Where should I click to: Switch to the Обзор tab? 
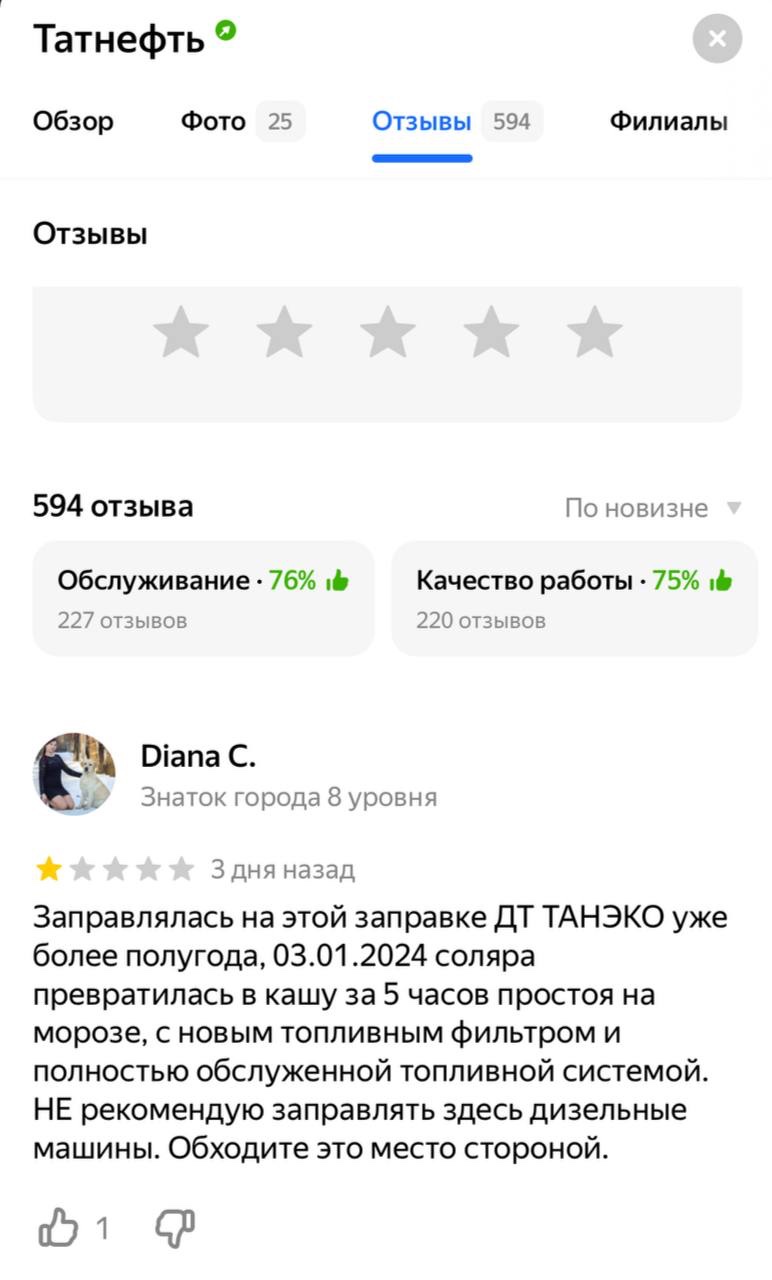coord(73,122)
